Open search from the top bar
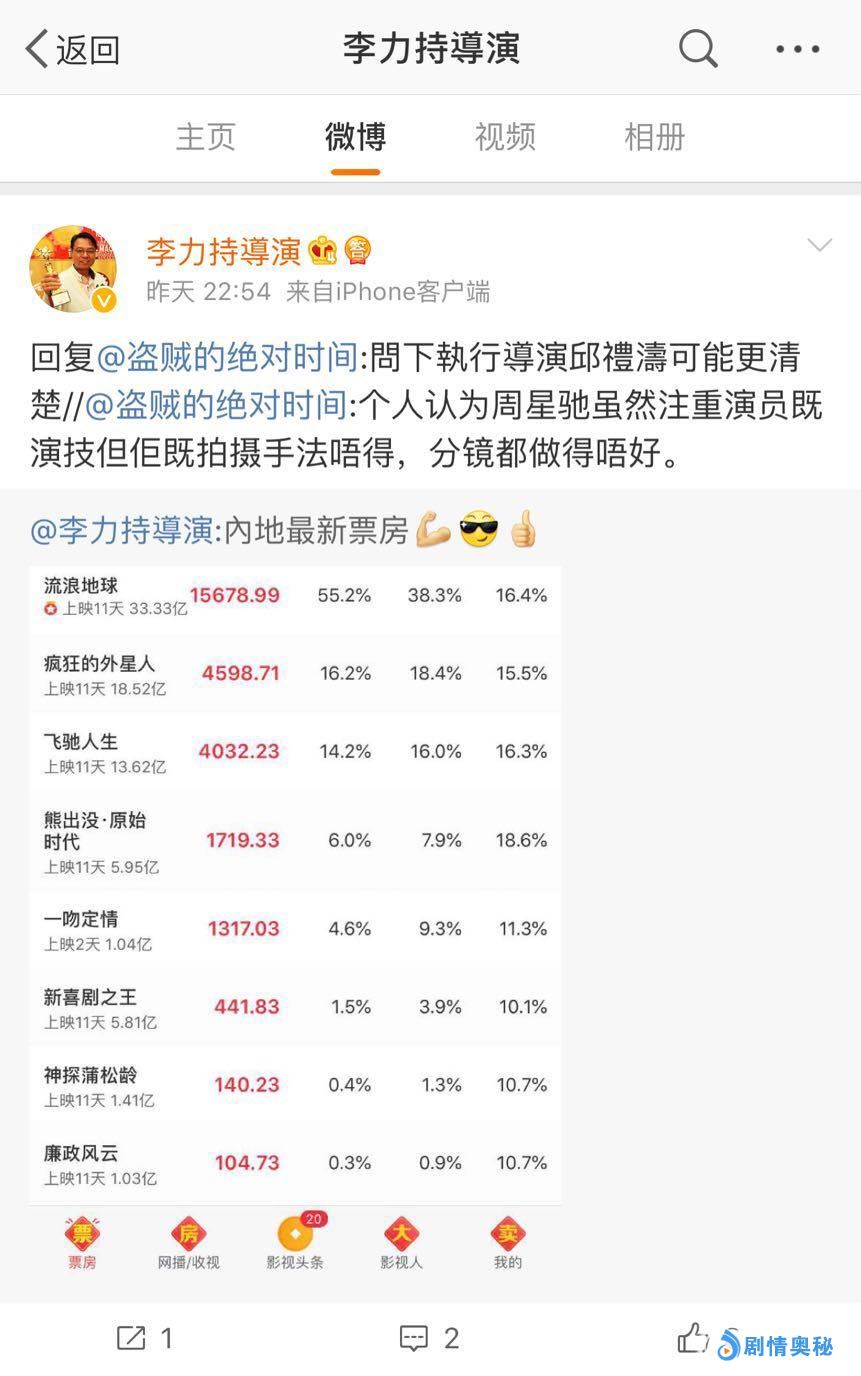861x1376 pixels. [x=697, y=47]
